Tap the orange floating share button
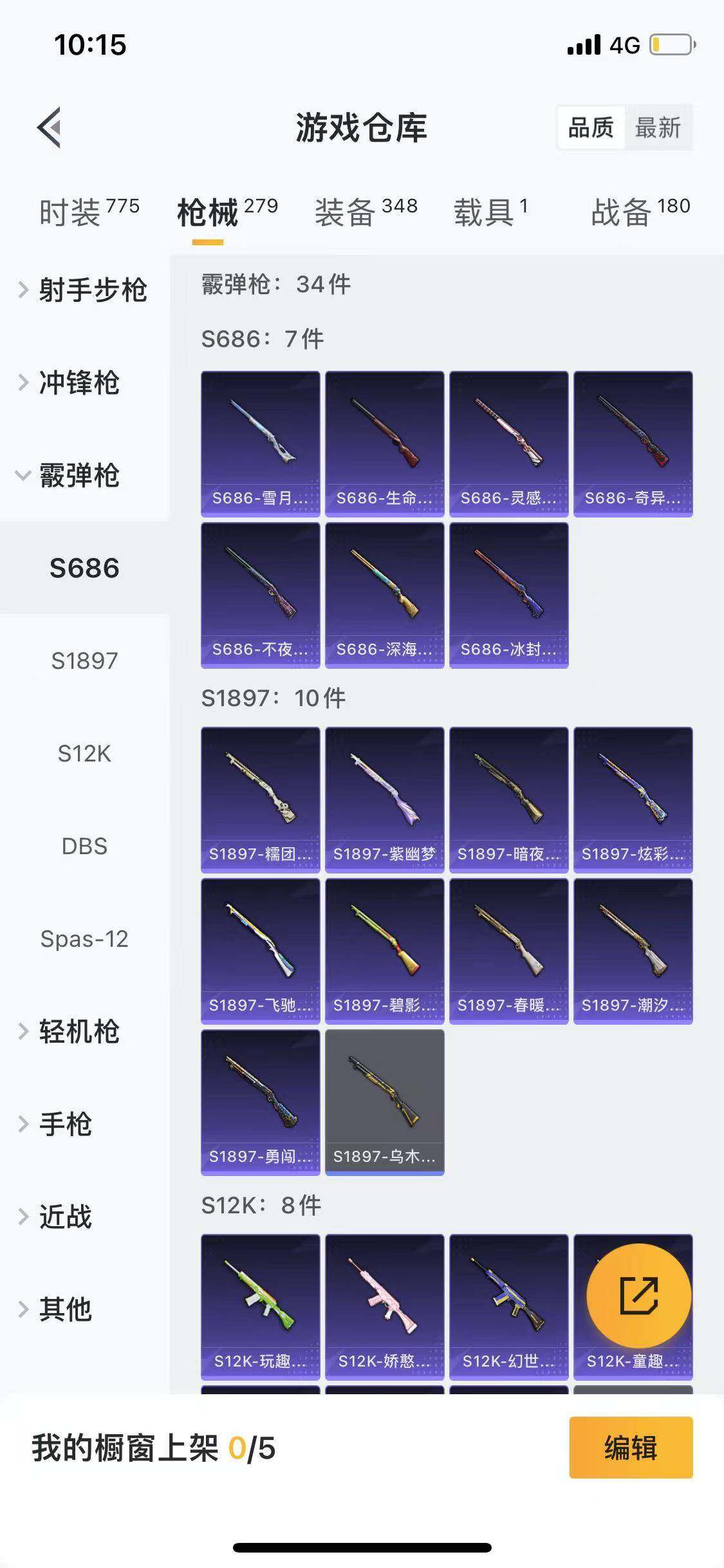 click(x=638, y=1296)
